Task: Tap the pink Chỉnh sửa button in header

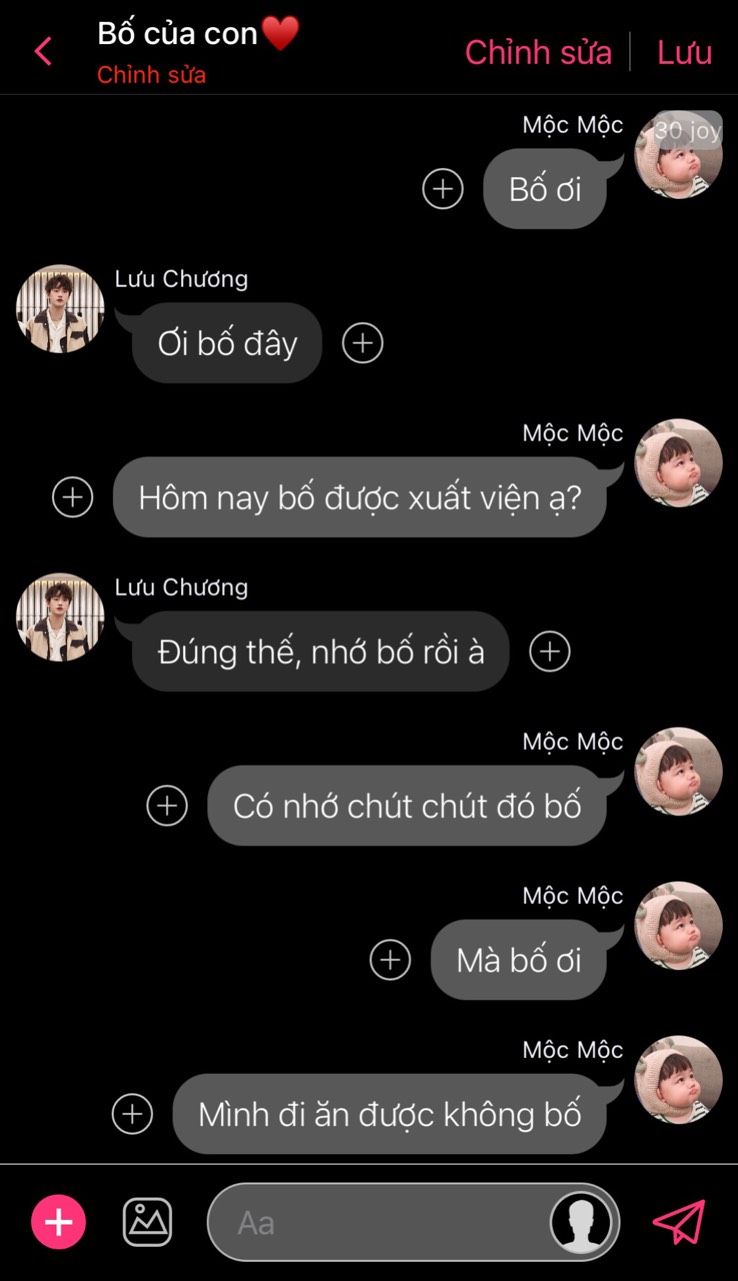Action: pyautogui.click(x=538, y=52)
